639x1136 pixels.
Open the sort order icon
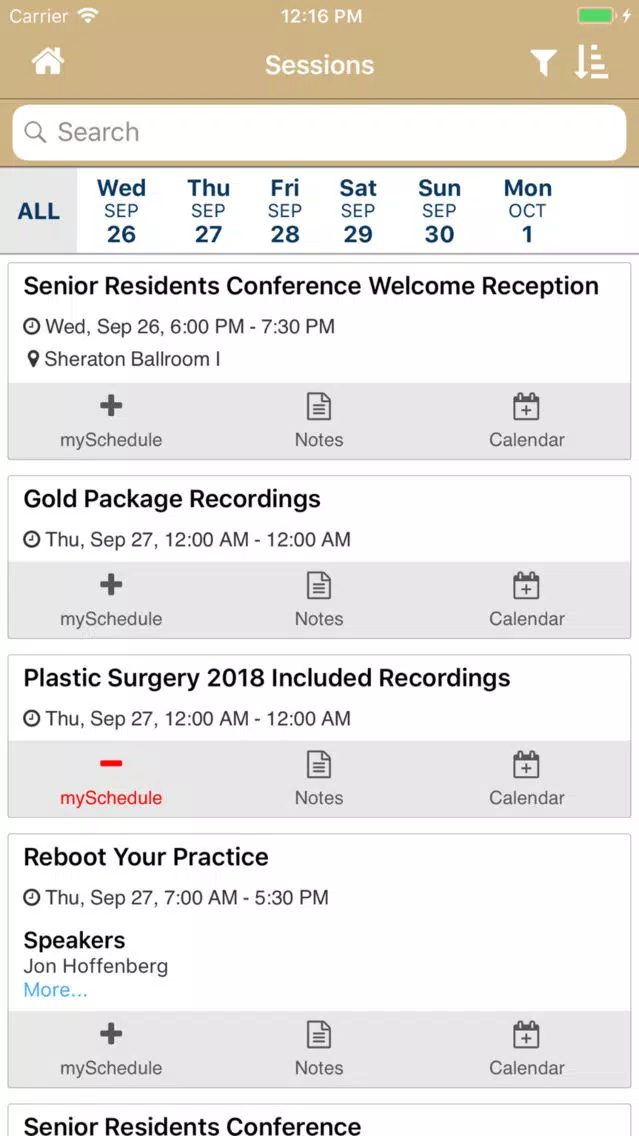(590, 62)
